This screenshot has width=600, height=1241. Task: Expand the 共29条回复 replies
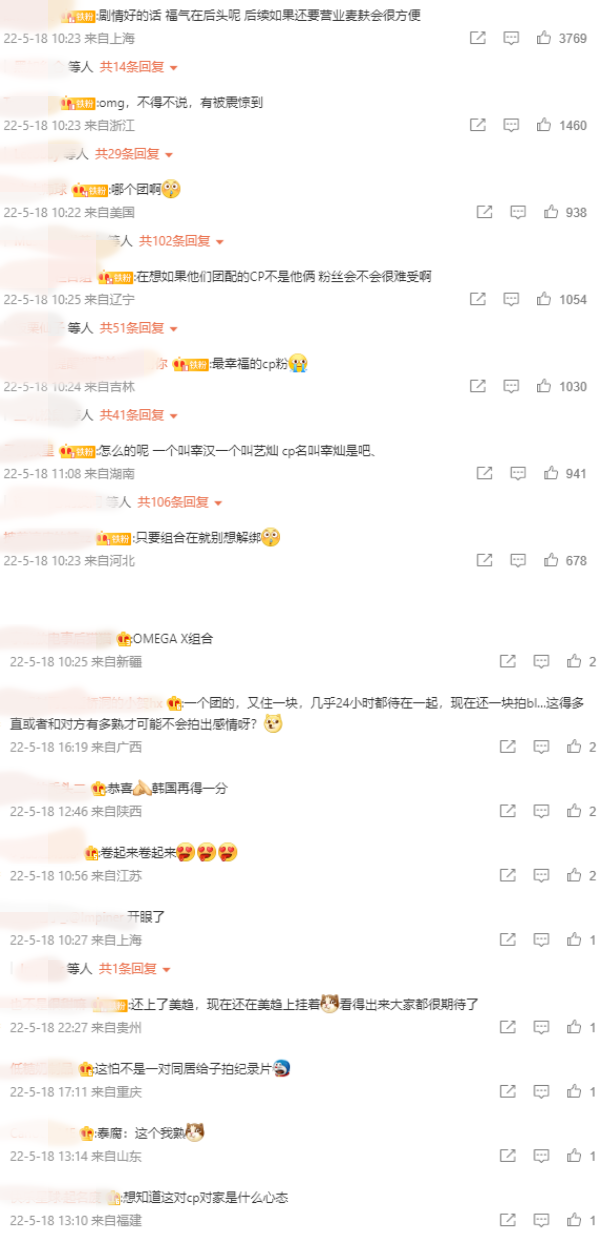(x=134, y=154)
